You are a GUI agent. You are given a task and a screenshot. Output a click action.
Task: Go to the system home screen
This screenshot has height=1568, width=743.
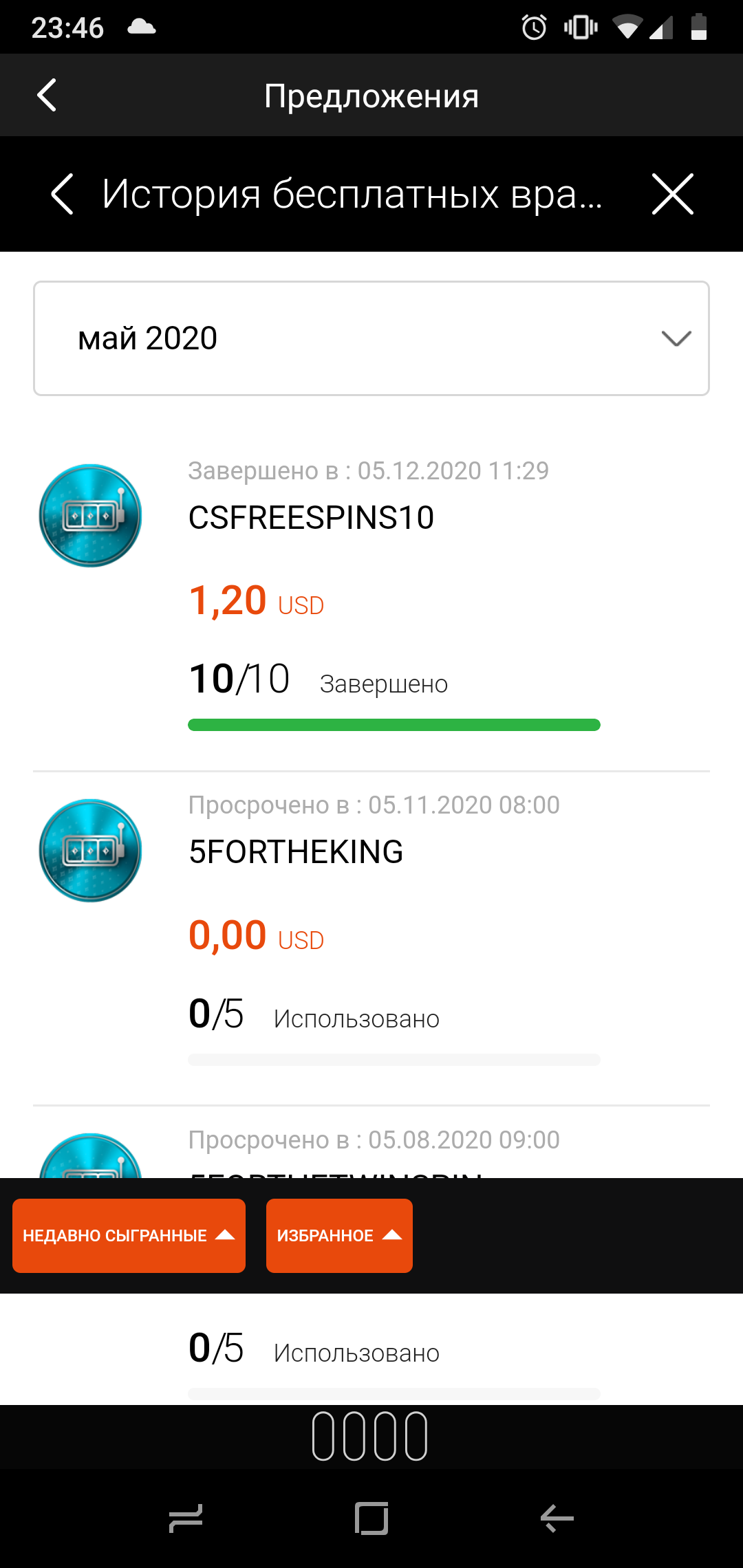point(371,1518)
